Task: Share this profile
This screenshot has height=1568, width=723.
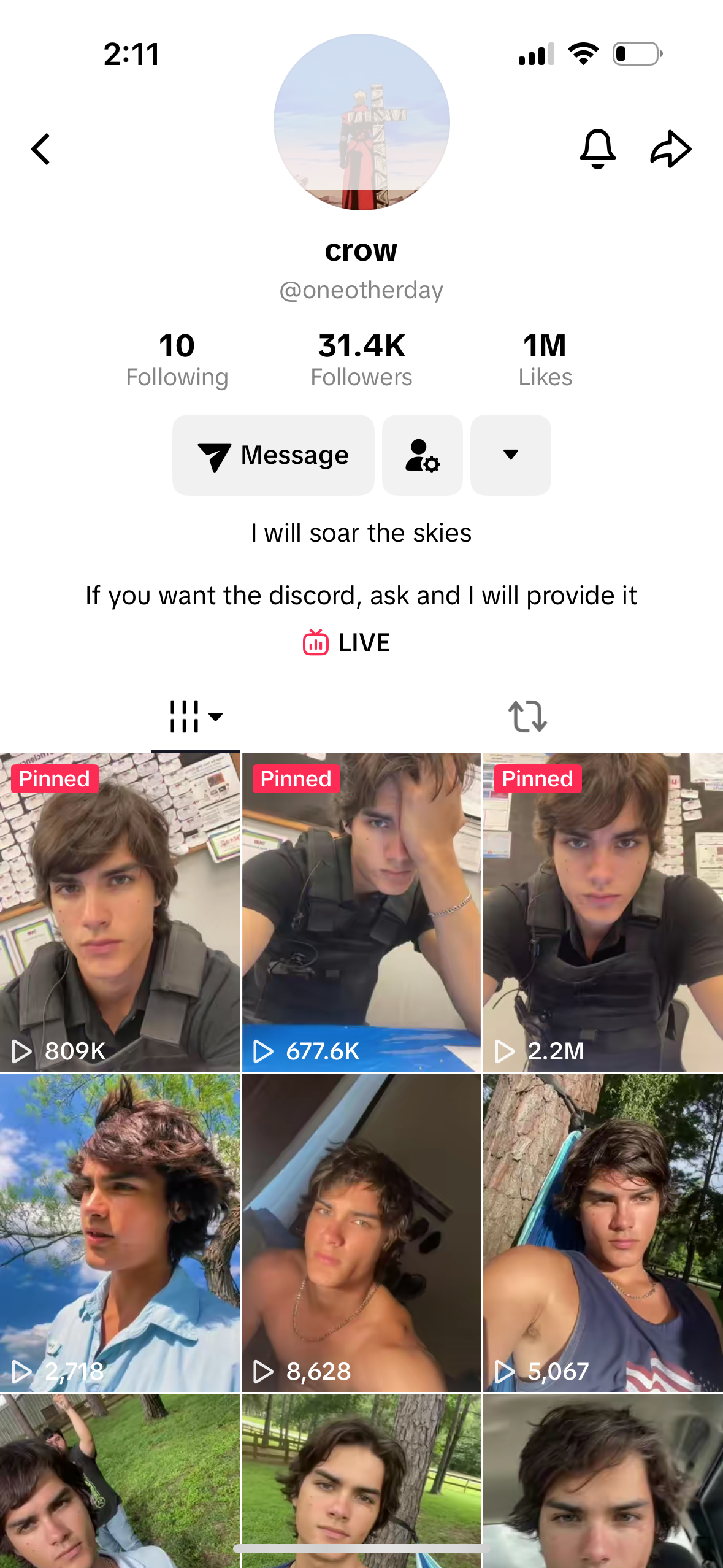Action: click(x=670, y=149)
